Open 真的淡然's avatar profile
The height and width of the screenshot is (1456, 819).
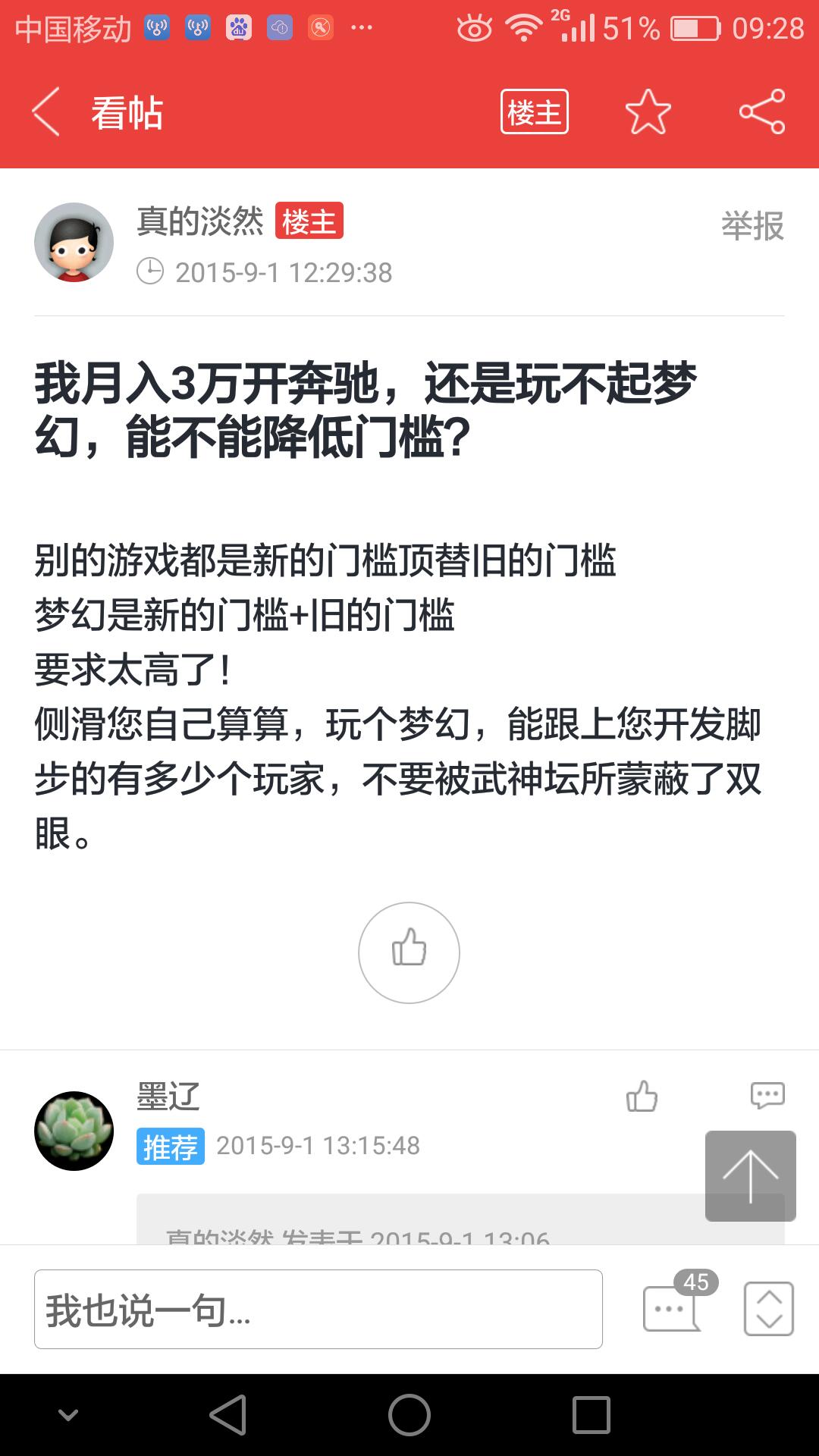pyautogui.click(x=74, y=243)
